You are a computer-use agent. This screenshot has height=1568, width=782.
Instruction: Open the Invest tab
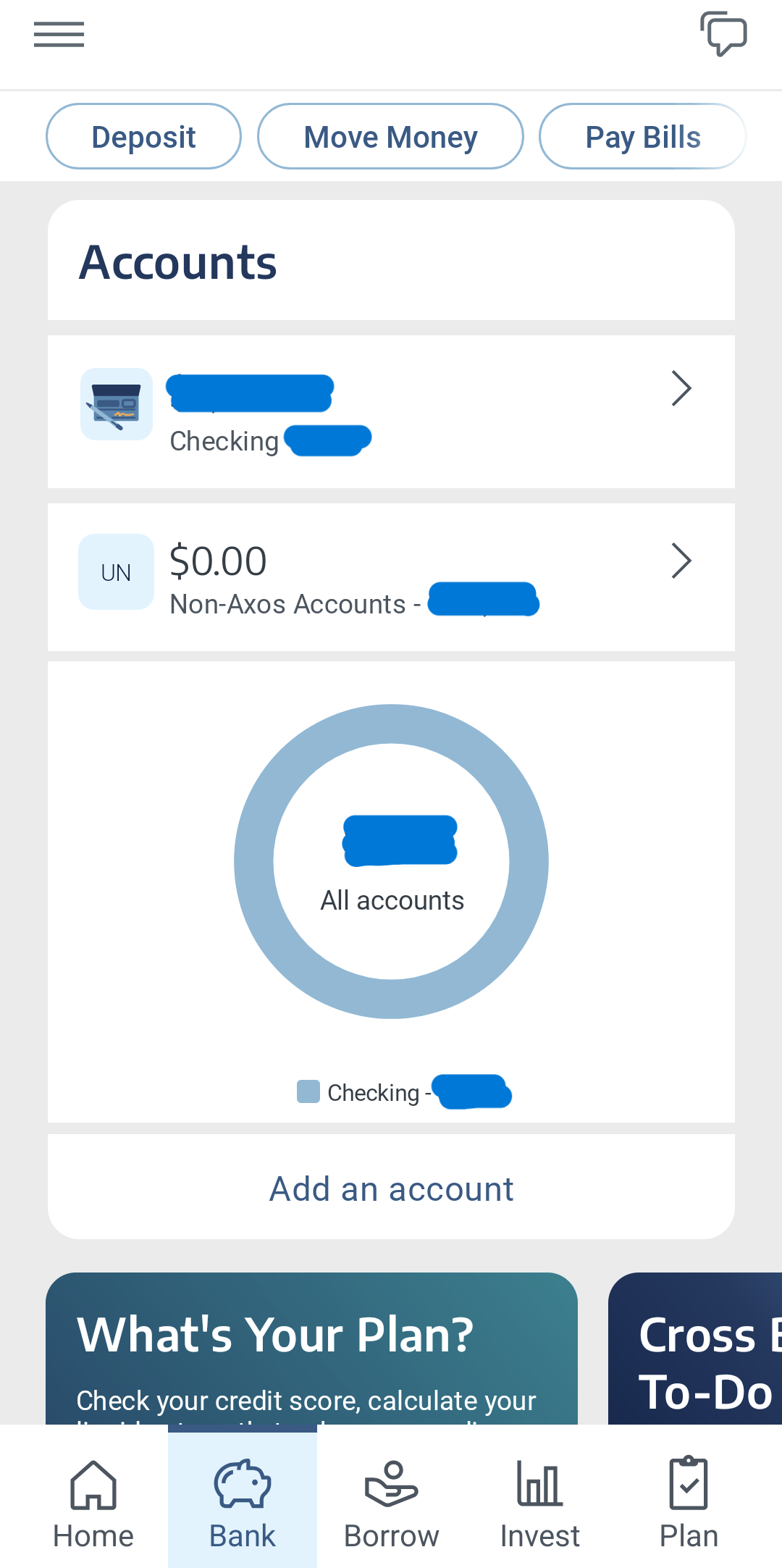click(539, 1502)
